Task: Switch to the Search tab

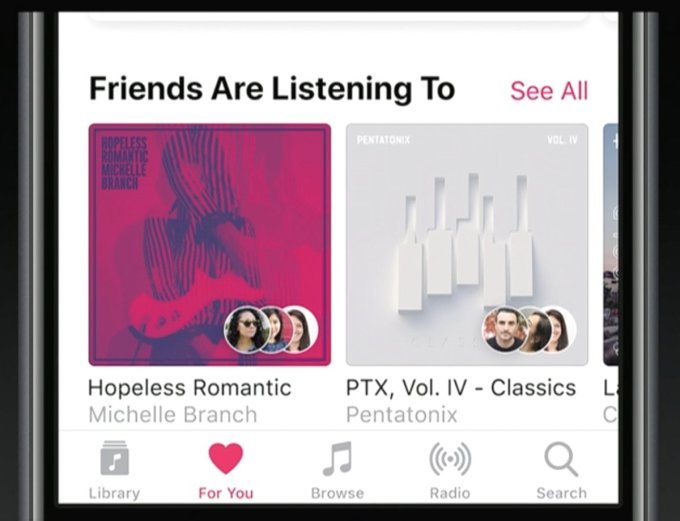Action: [x=561, y=471]
